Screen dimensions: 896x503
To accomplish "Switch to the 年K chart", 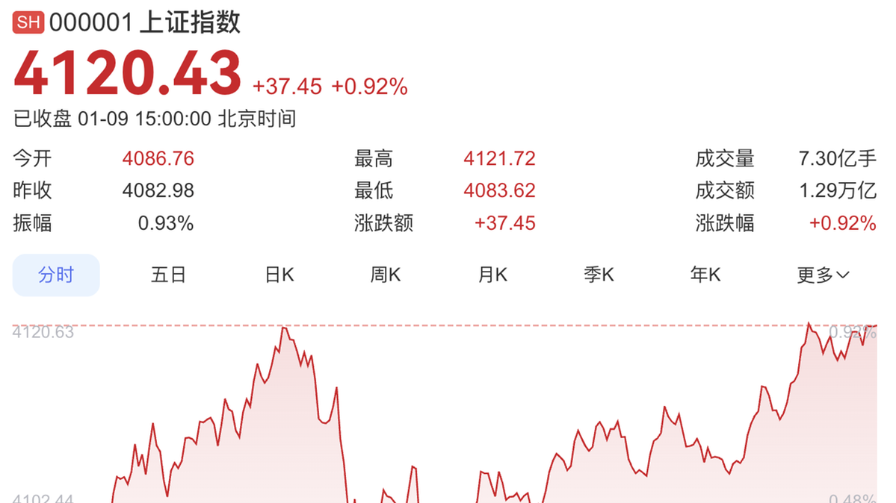I will (705, 275).
